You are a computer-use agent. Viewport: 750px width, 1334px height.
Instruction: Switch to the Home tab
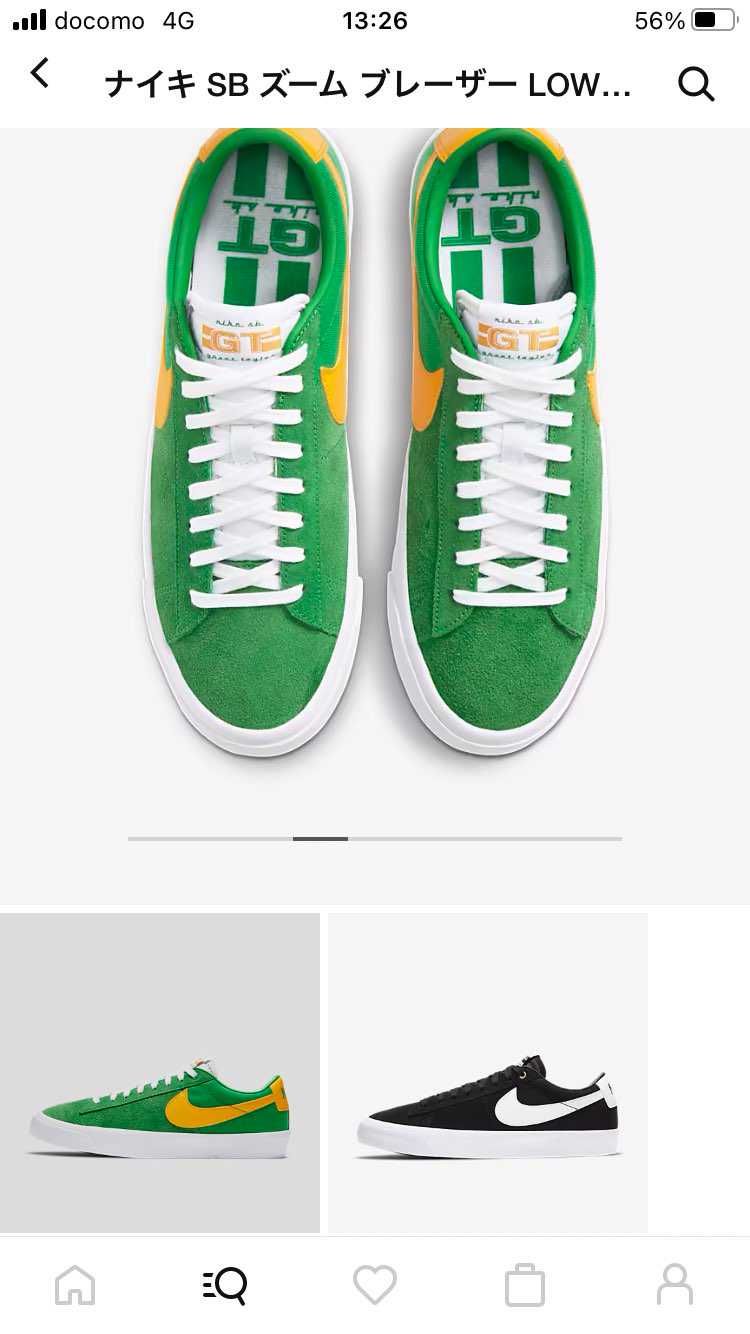75,1283
